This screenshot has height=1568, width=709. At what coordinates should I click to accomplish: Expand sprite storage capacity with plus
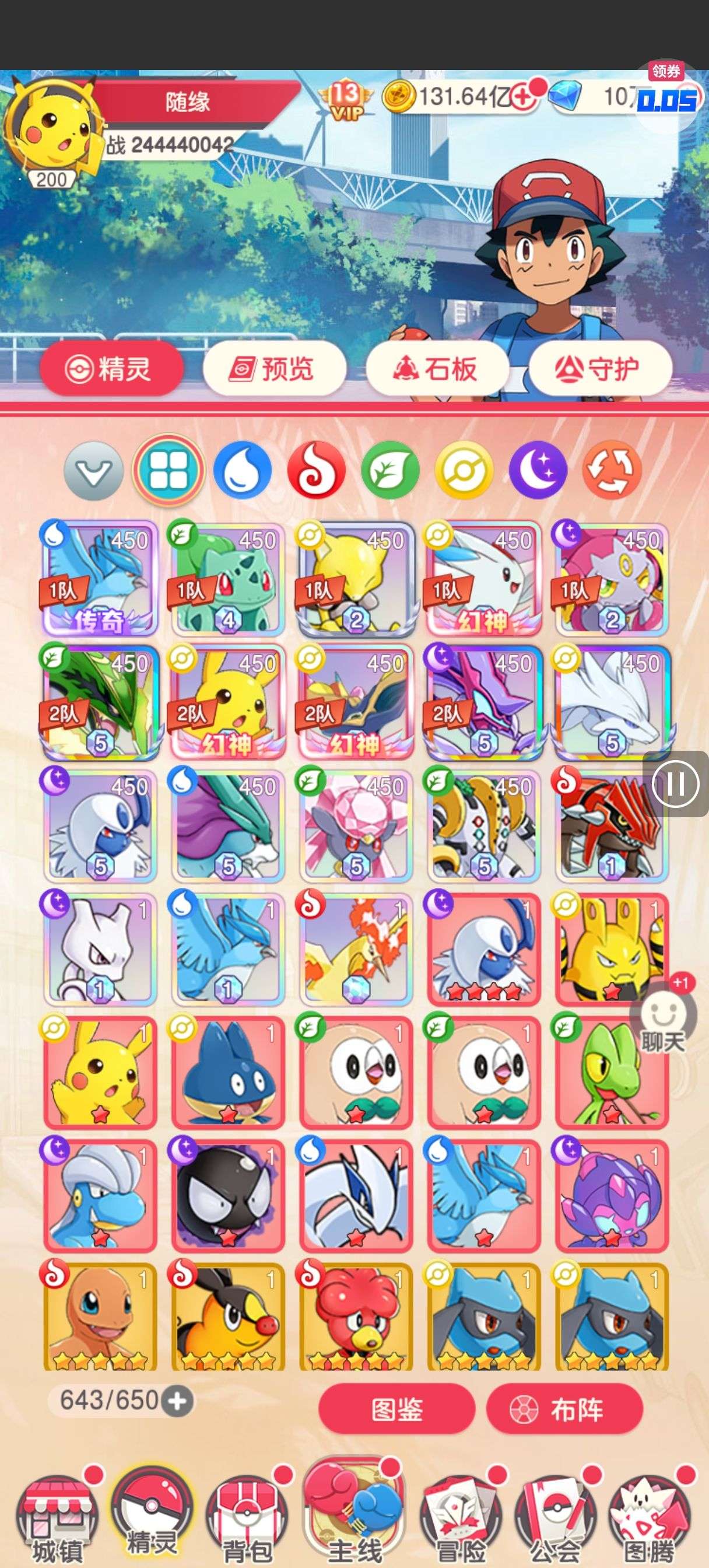coord(178,1400)
